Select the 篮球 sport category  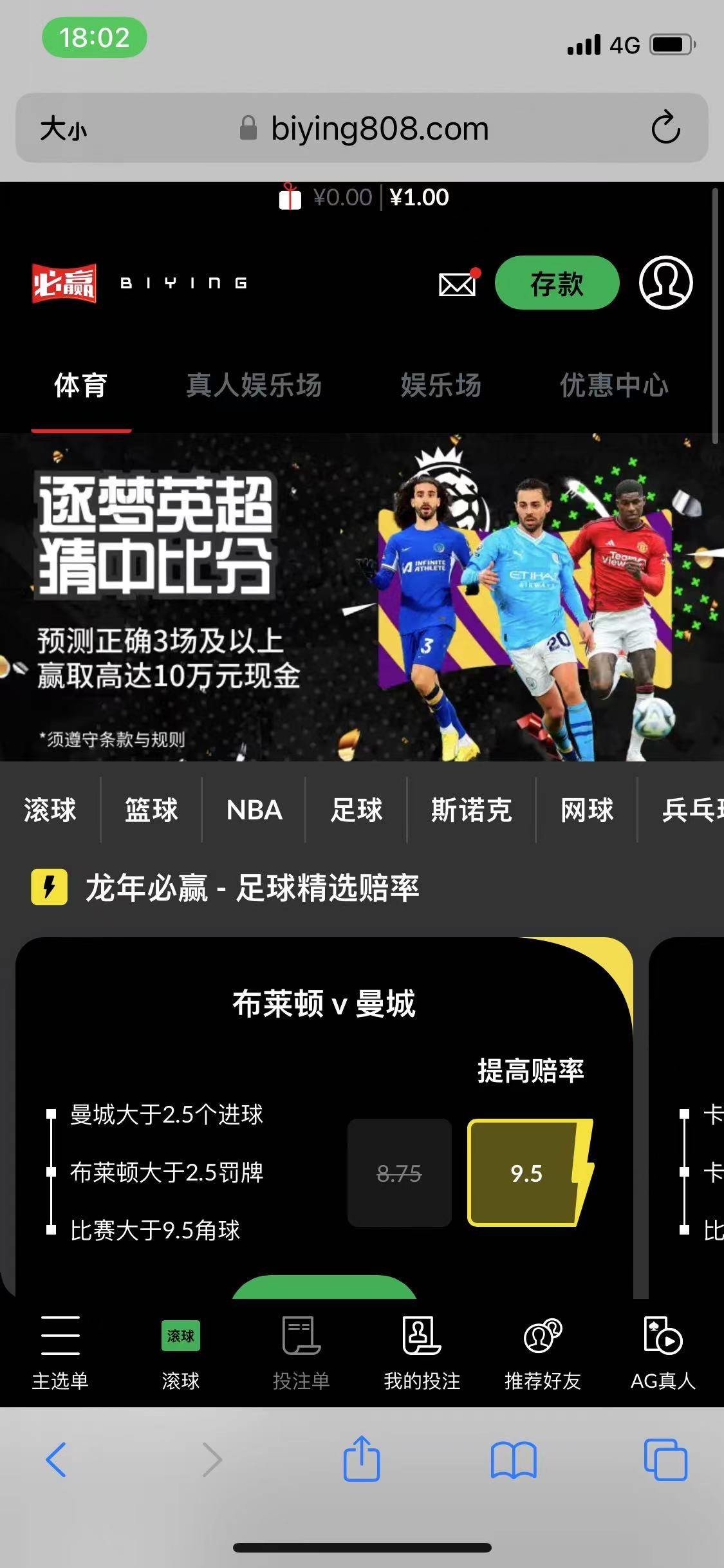[151, 810]
